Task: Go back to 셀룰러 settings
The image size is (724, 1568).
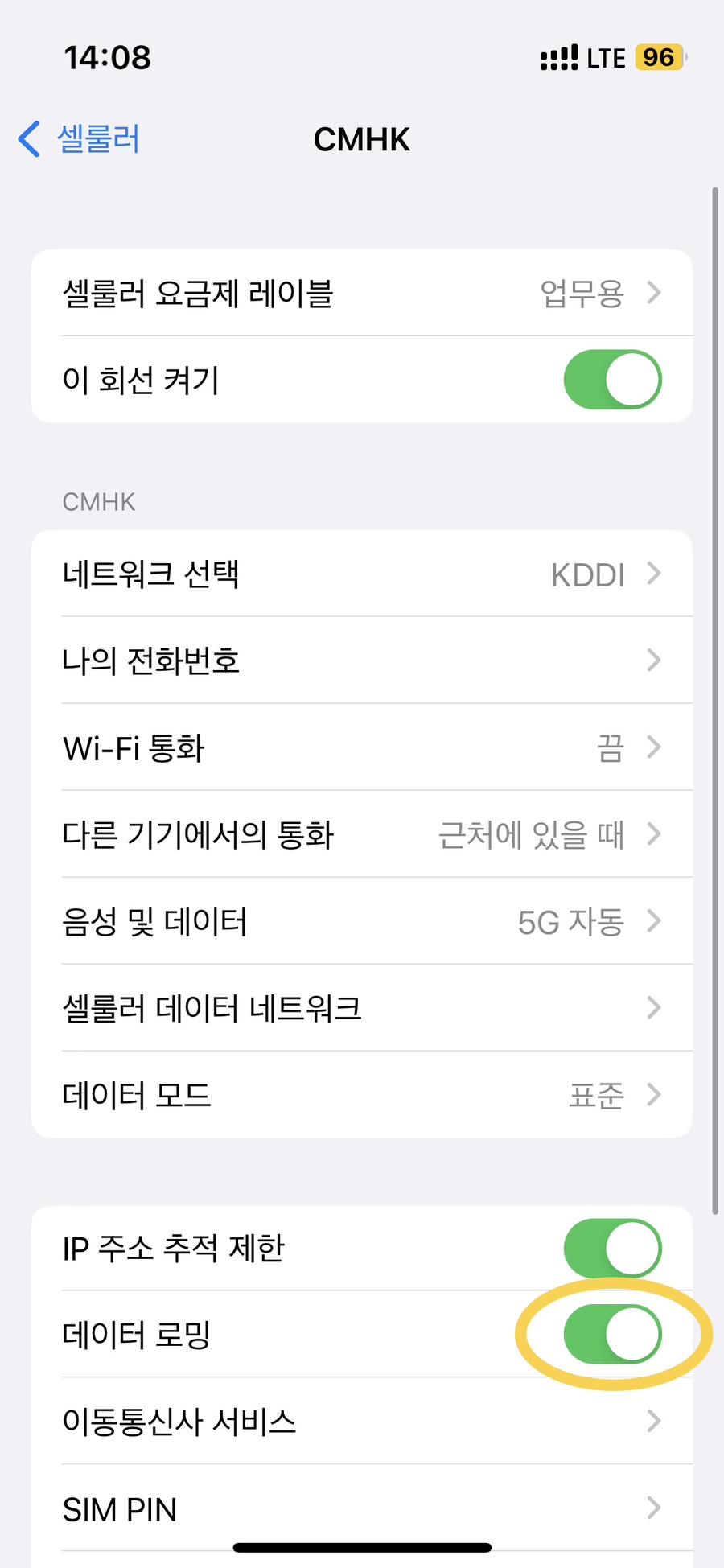Action: [79, 139]
